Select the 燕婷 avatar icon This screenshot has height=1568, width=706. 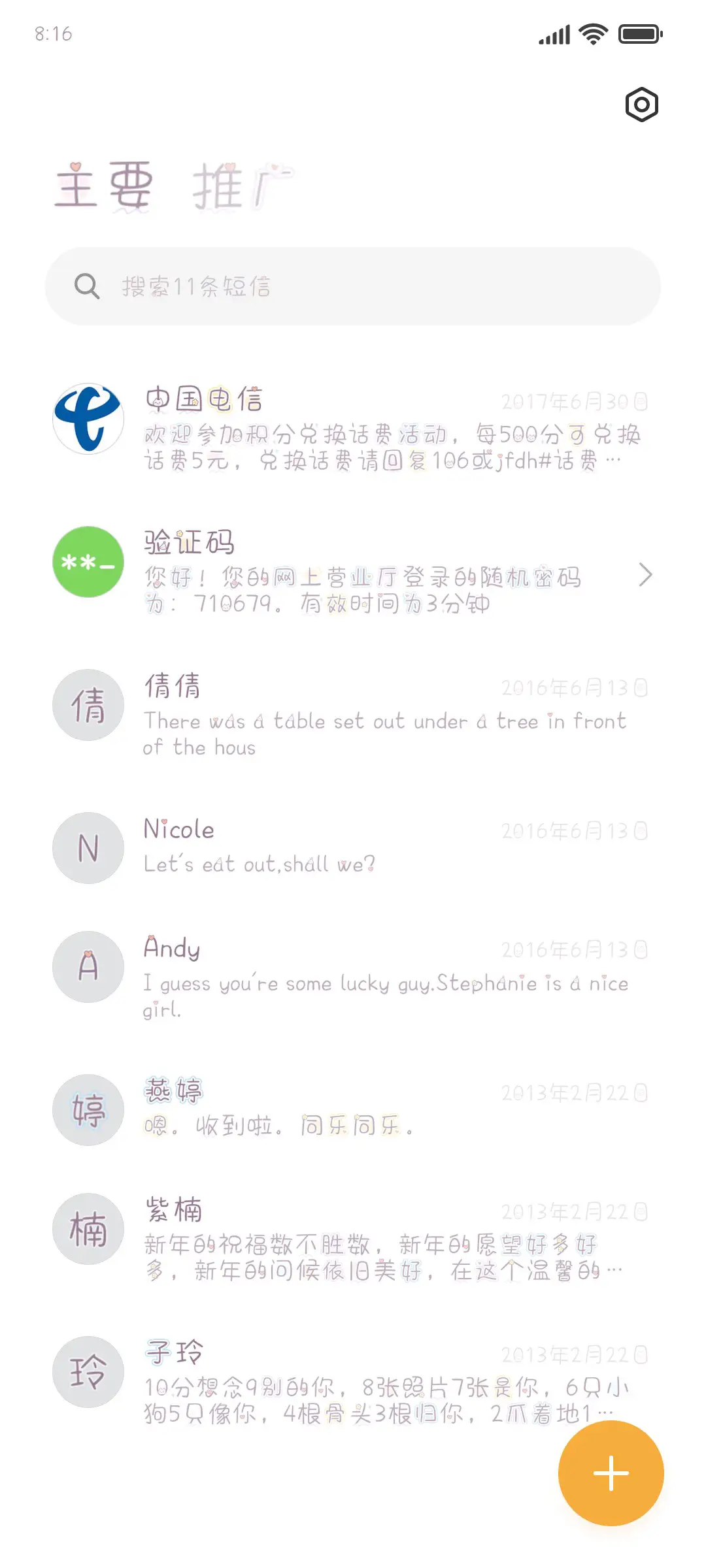pos(88,1111)
